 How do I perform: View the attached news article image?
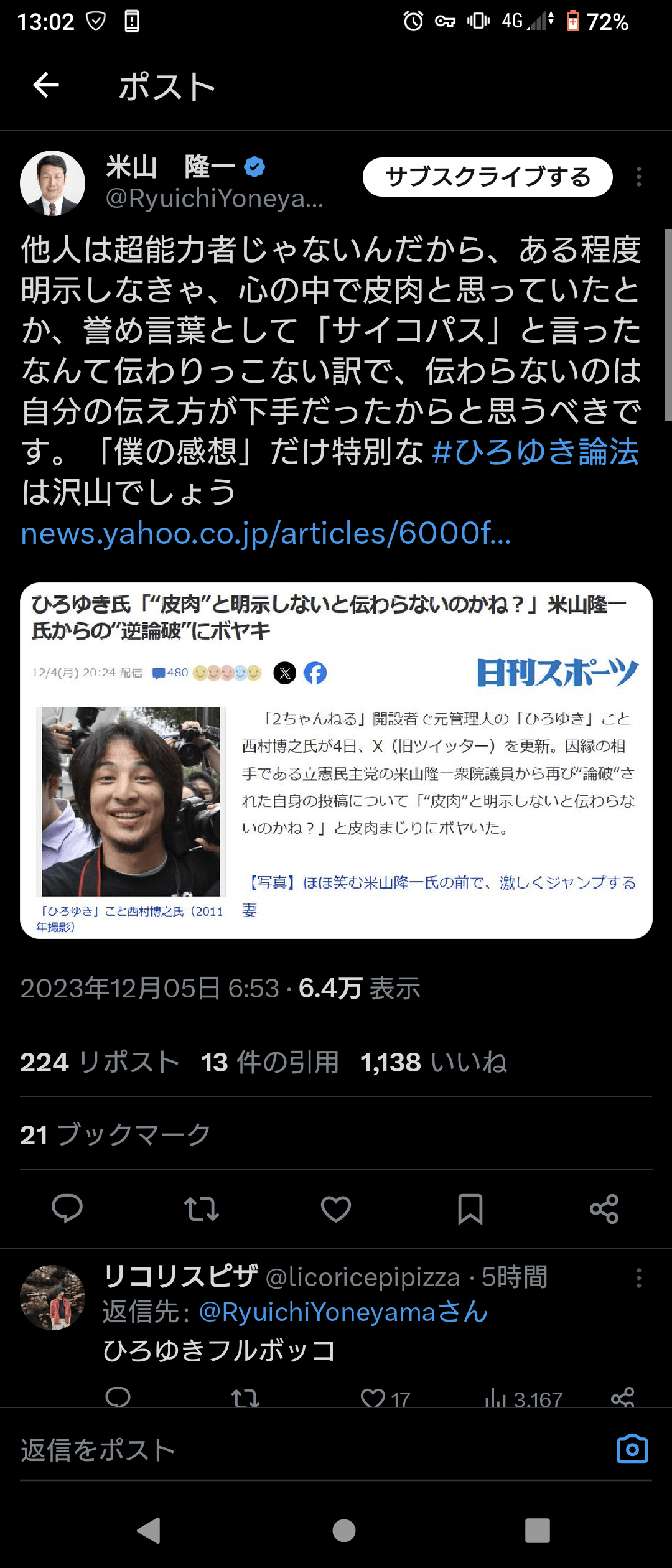click(x=336, y=760)
